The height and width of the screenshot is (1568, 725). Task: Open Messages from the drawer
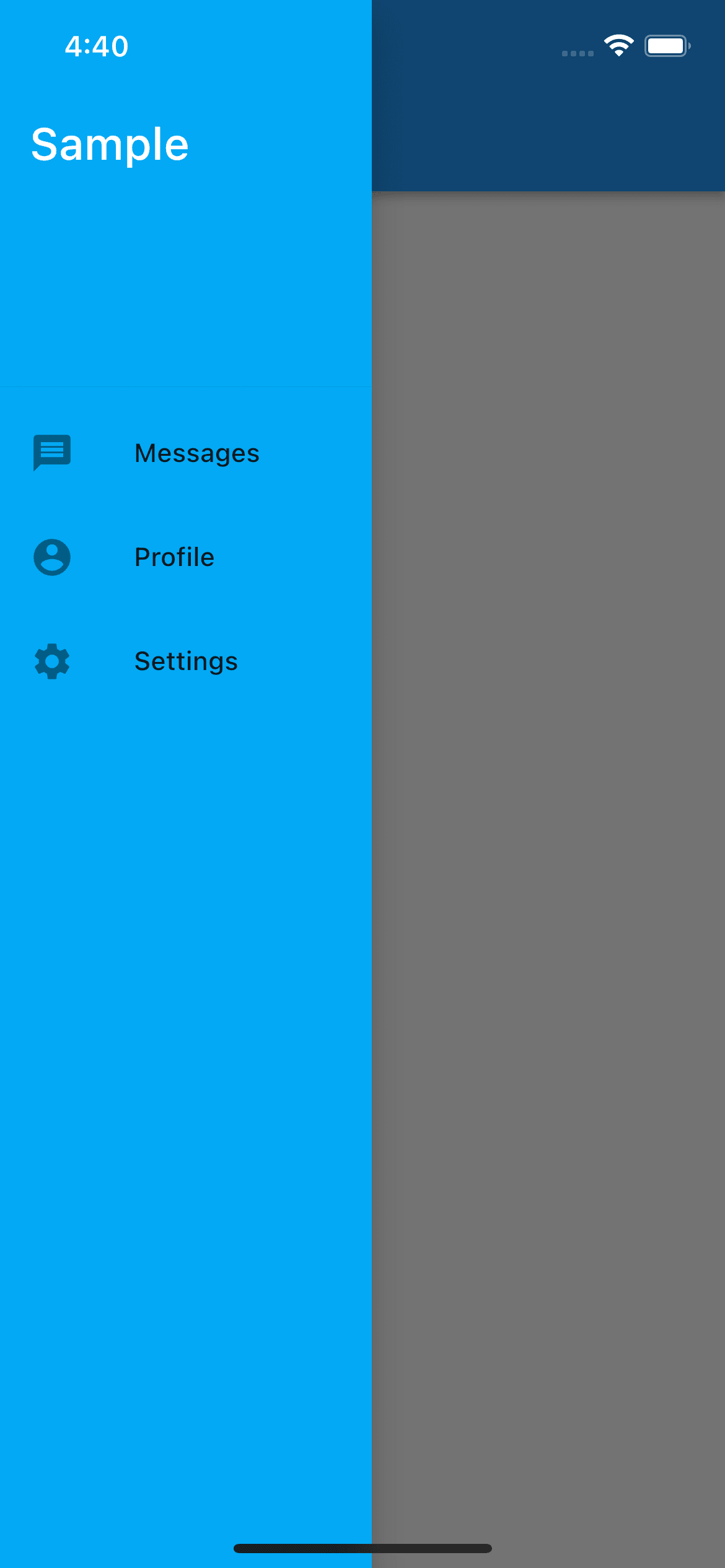pos(186,453)
